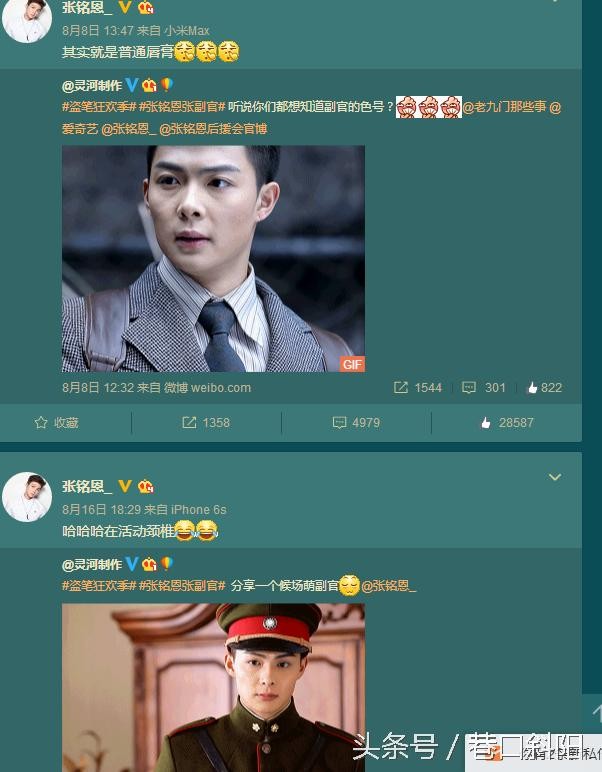The height and width of the screenshot is (772, 602).
Task: Expand the options chevron on 8月16日 post
Action: click(x=555, y=478)
